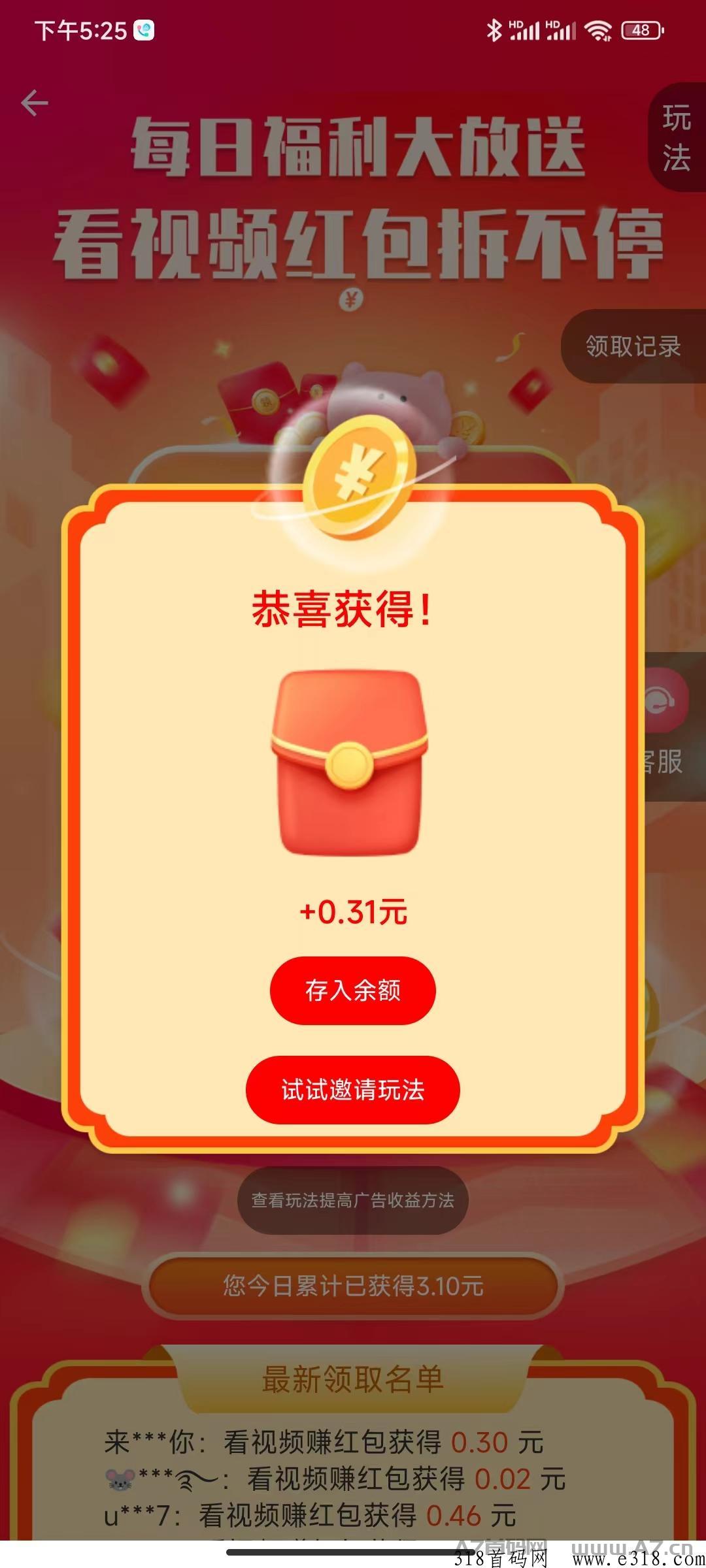This screenshot has width=706, height=1568.
Task: Open 查看玩法提高广告收益方法 tip
Action: 352,1200
